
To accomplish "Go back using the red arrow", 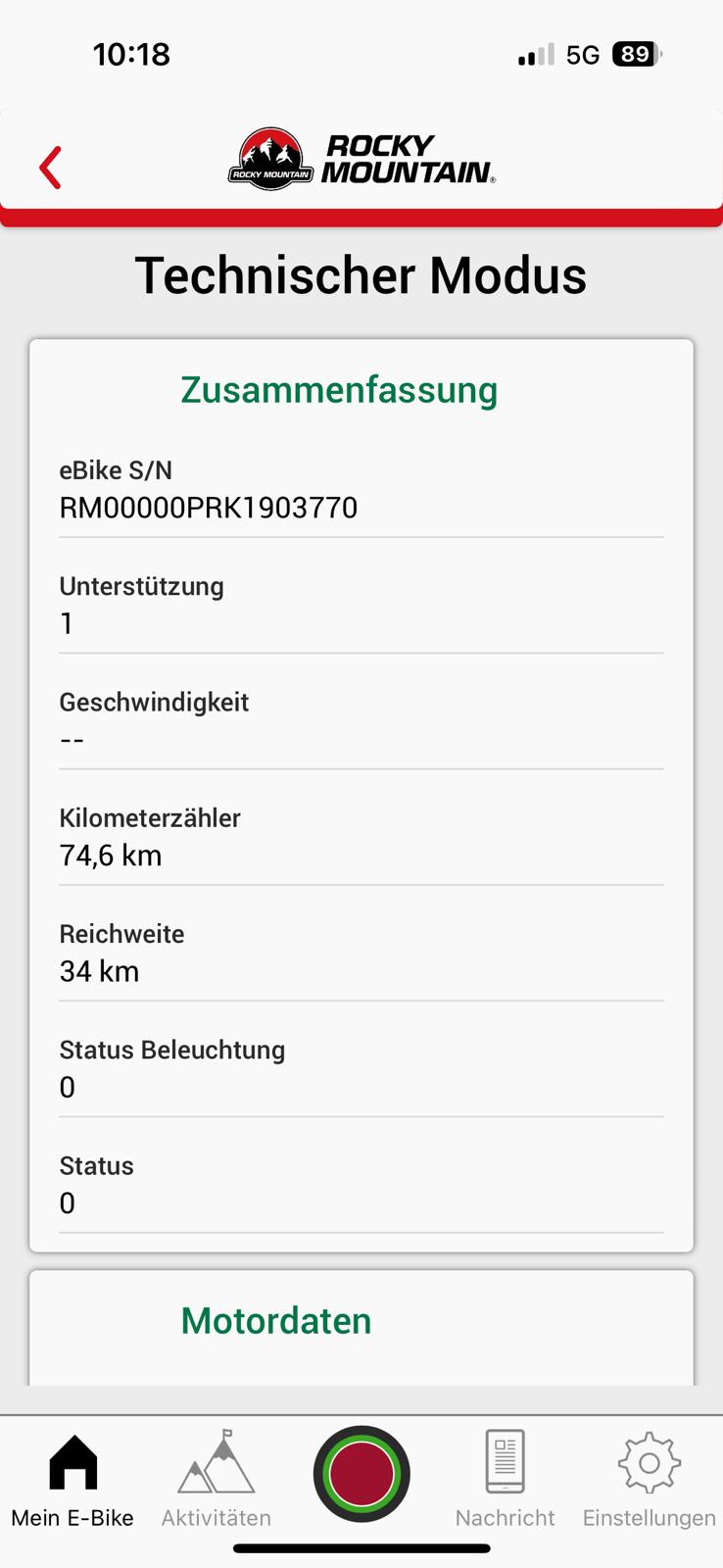I will click(51, 168).
